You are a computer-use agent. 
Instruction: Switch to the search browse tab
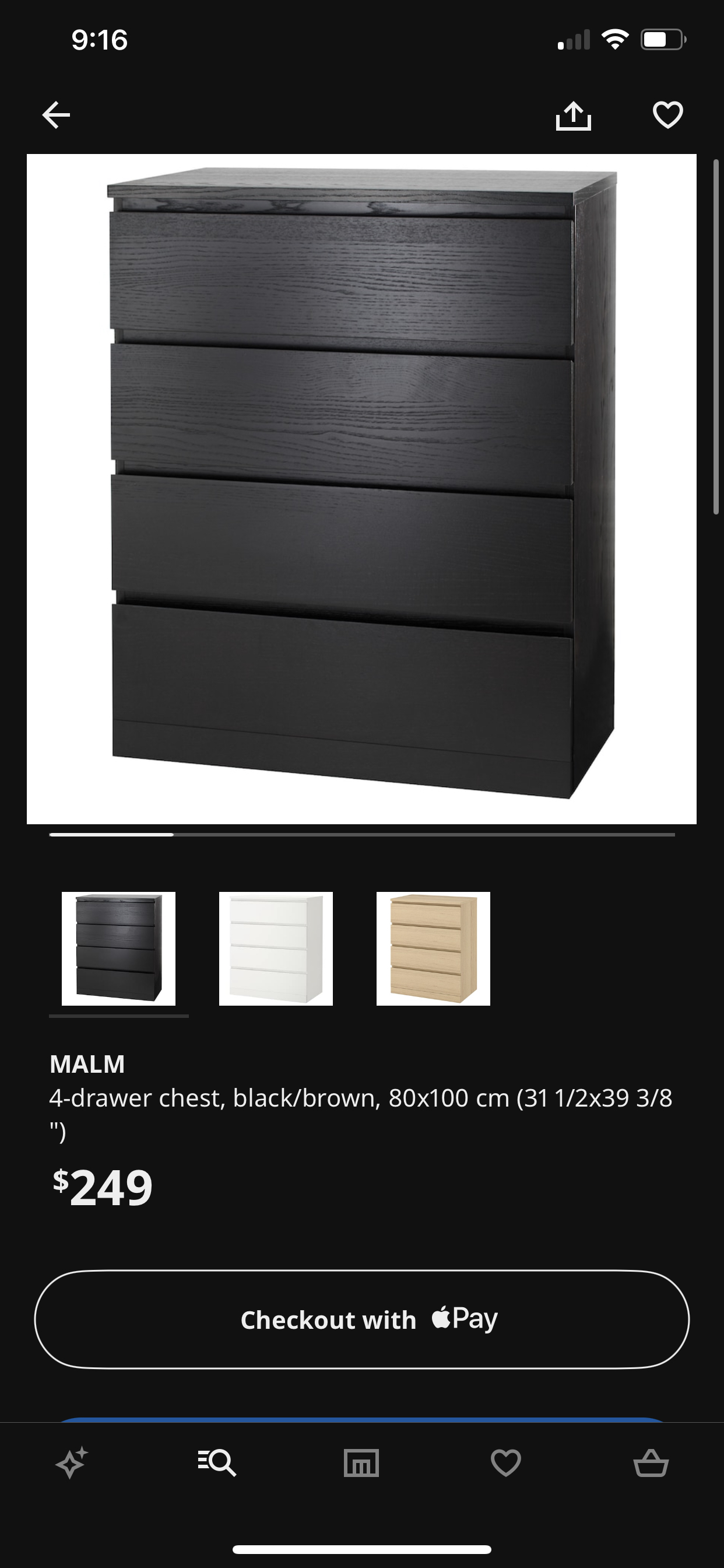pos(217,1462)
